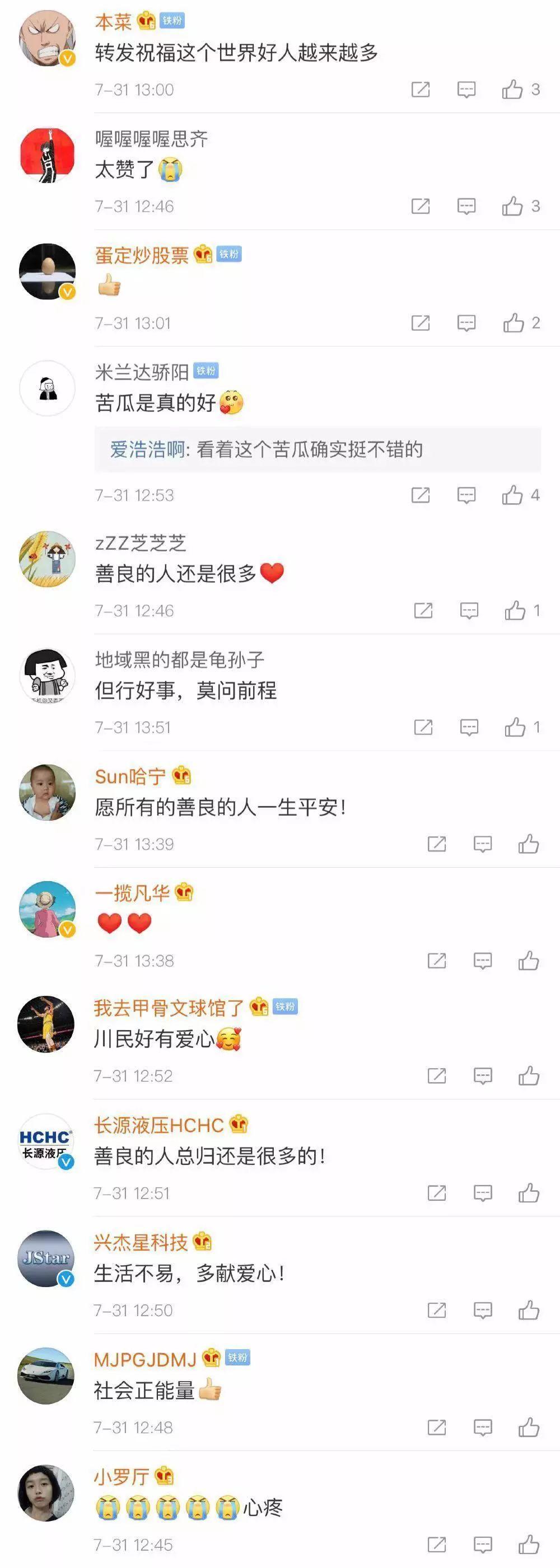This screenshot has height=1568, width=560.
Task: Reply to 小罗厅's 心疼 comment
Action: 483,1544
